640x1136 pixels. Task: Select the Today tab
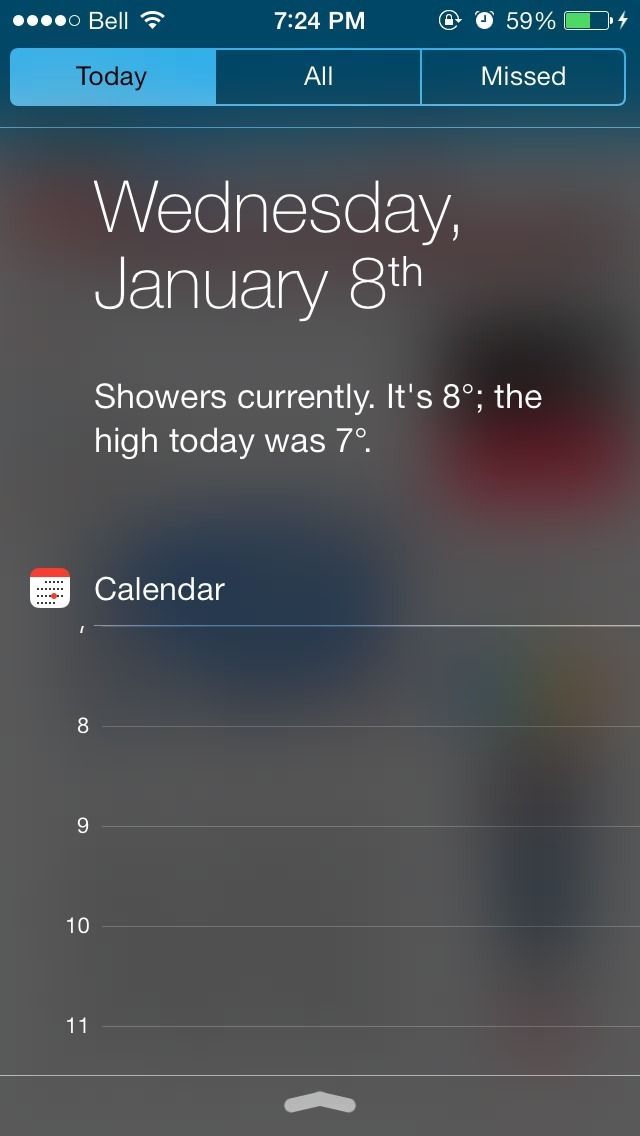(113, 77)
